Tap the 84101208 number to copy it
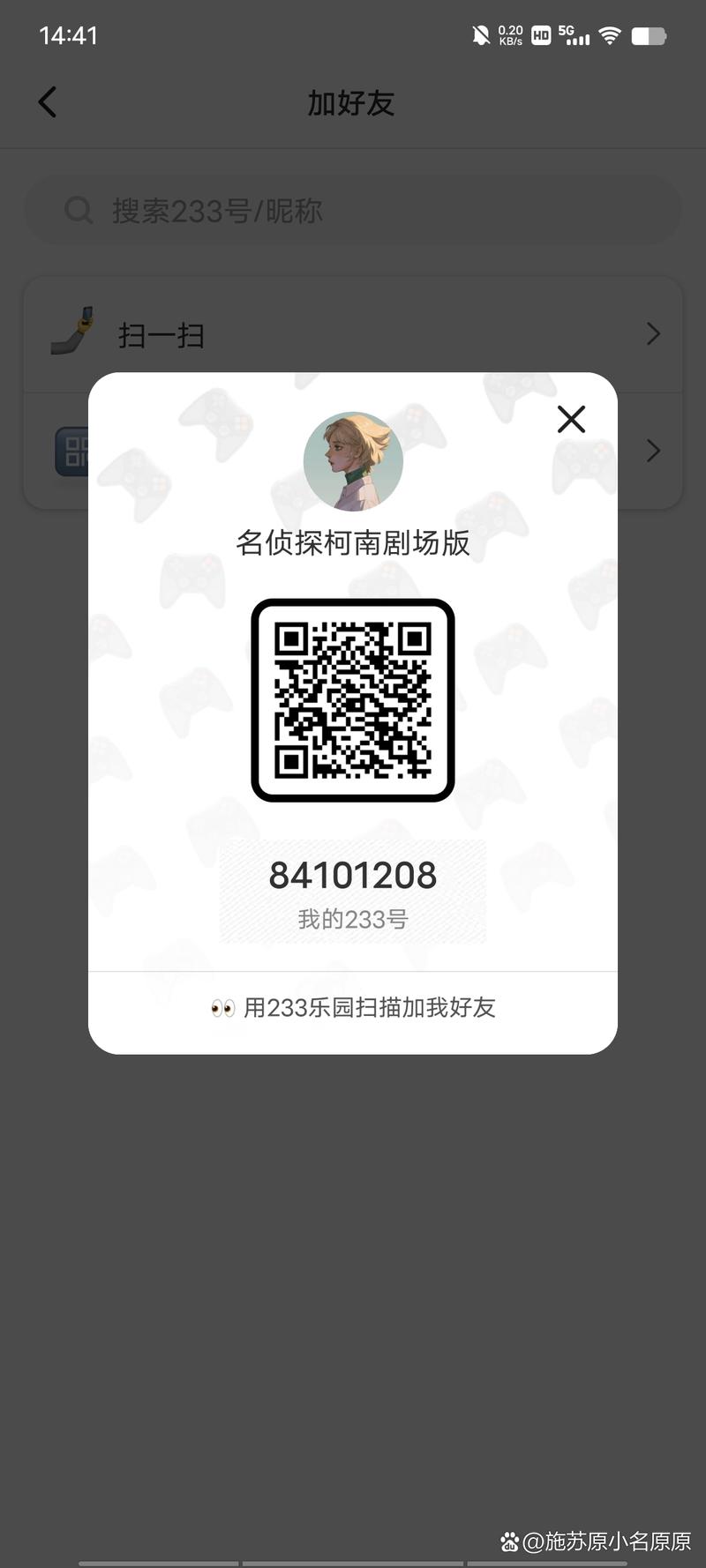Image resolution: width=706 pixels, height=1568 pixels. (352, 875)
